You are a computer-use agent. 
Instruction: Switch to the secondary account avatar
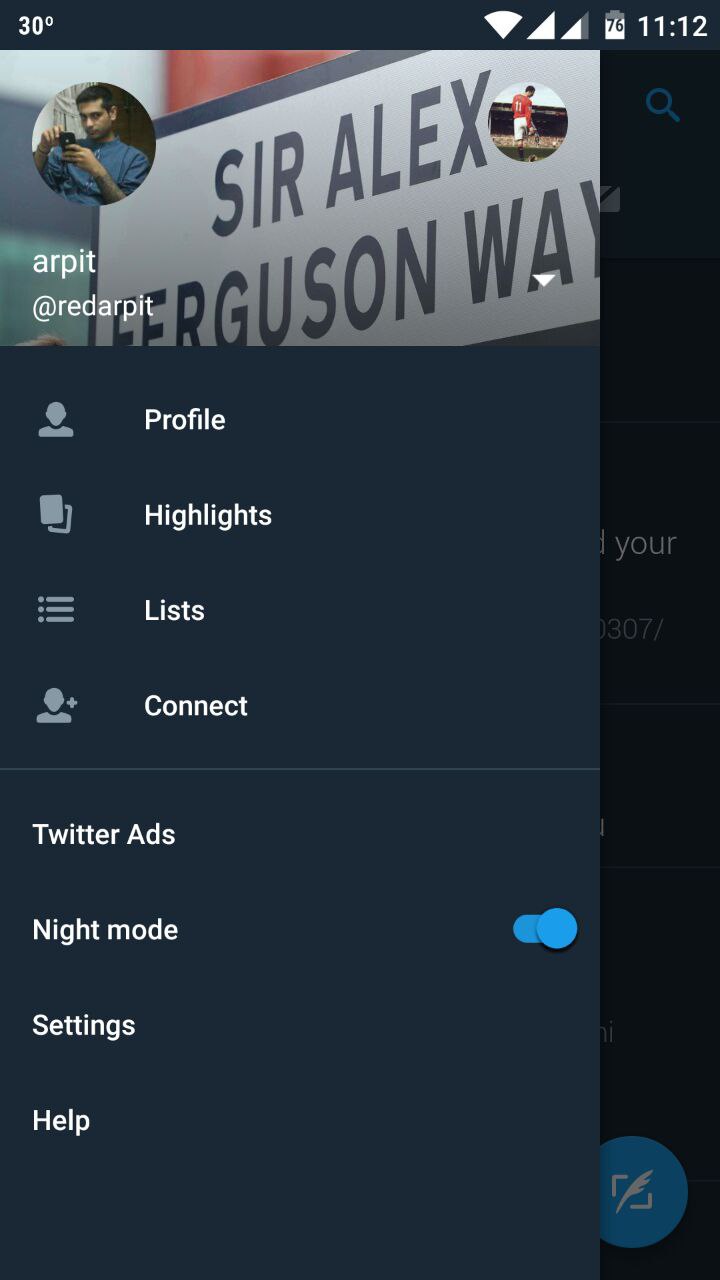coord(528,122)
